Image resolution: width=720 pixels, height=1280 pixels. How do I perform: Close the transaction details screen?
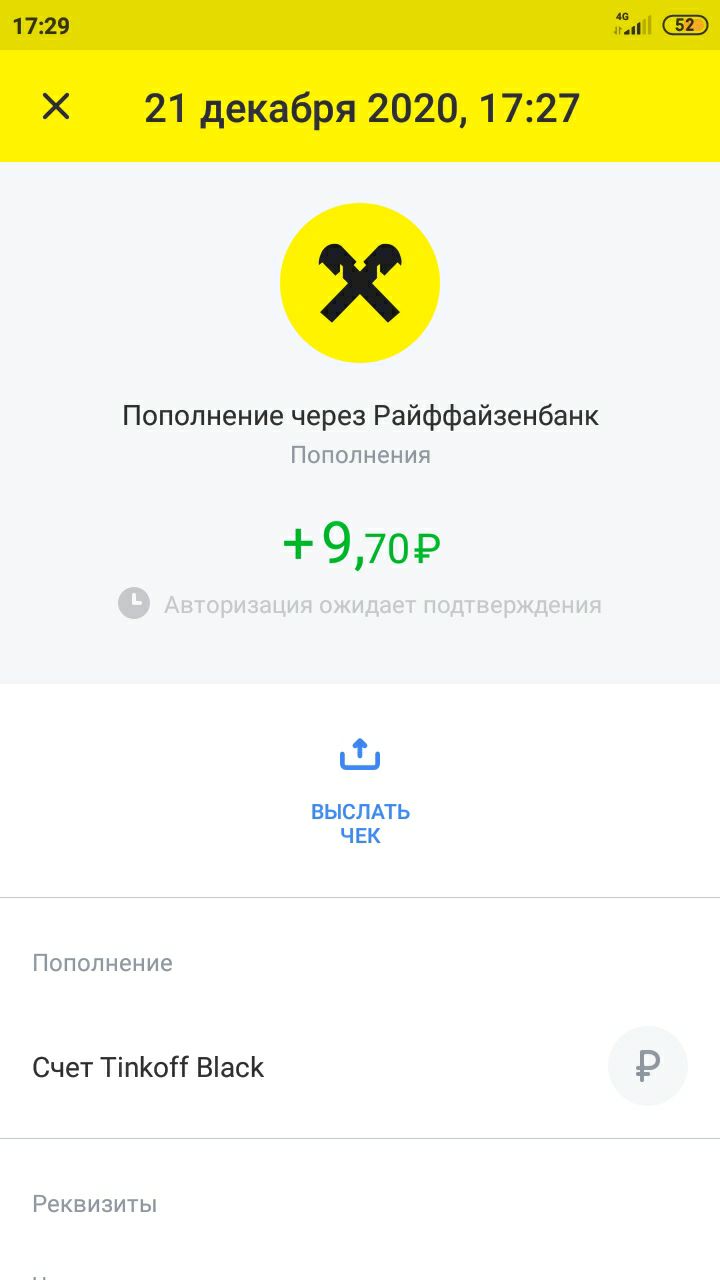point(56,107)
